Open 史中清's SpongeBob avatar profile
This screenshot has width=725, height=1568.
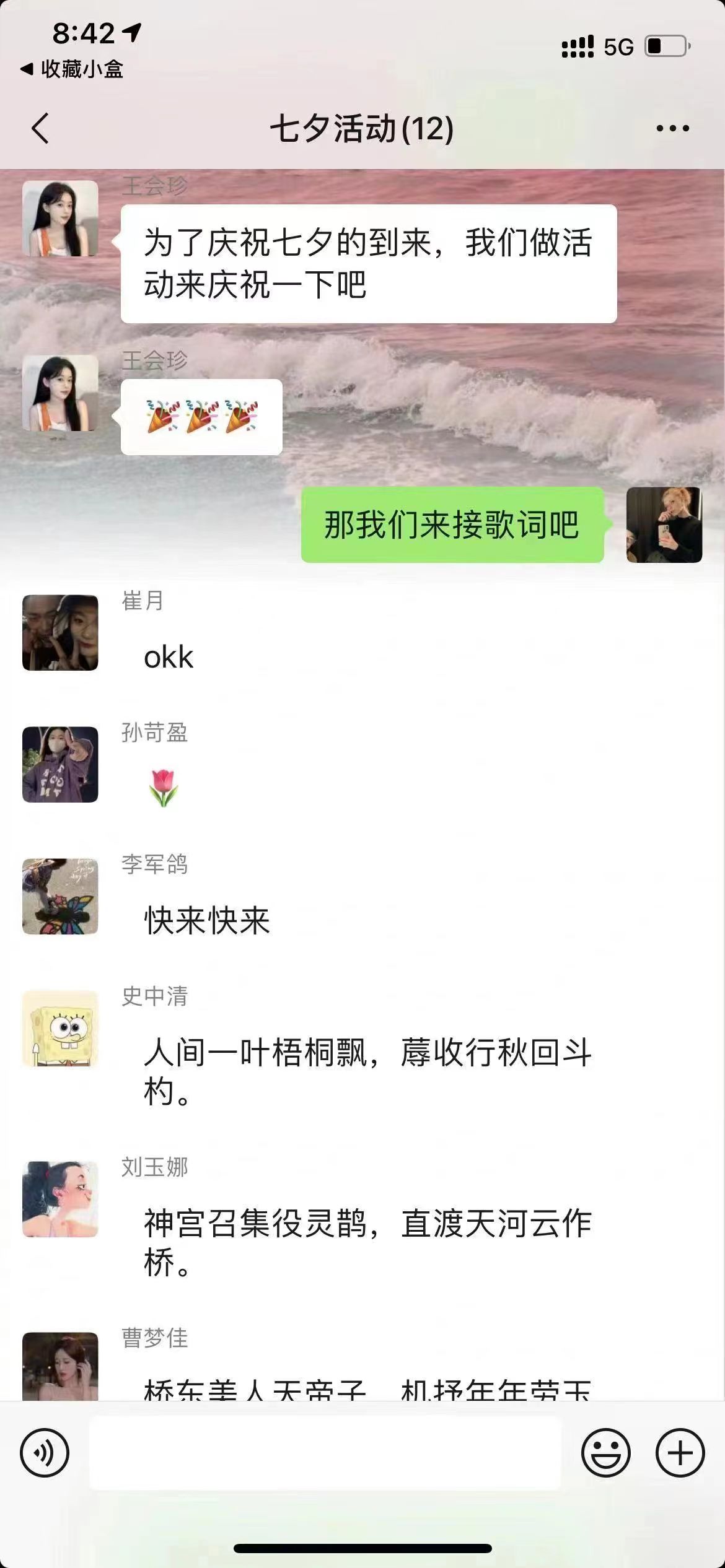click(x=60, y=1028)
